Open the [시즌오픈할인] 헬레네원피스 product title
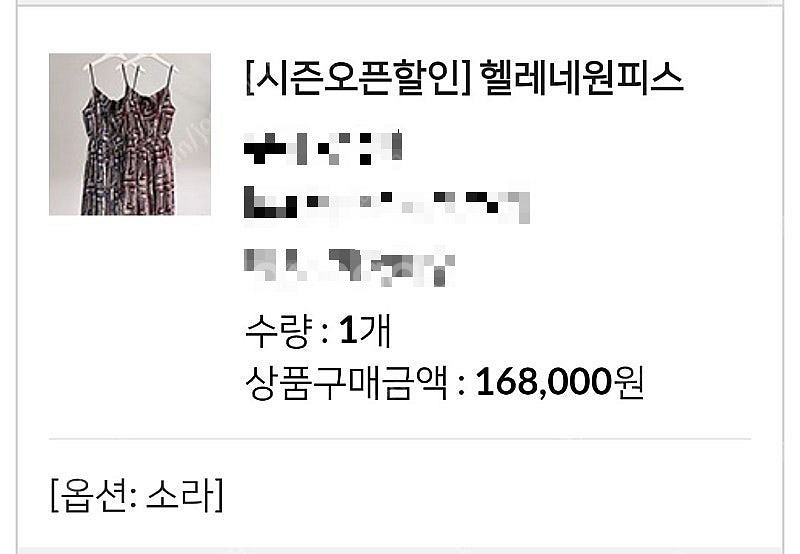 click(464, 78)
